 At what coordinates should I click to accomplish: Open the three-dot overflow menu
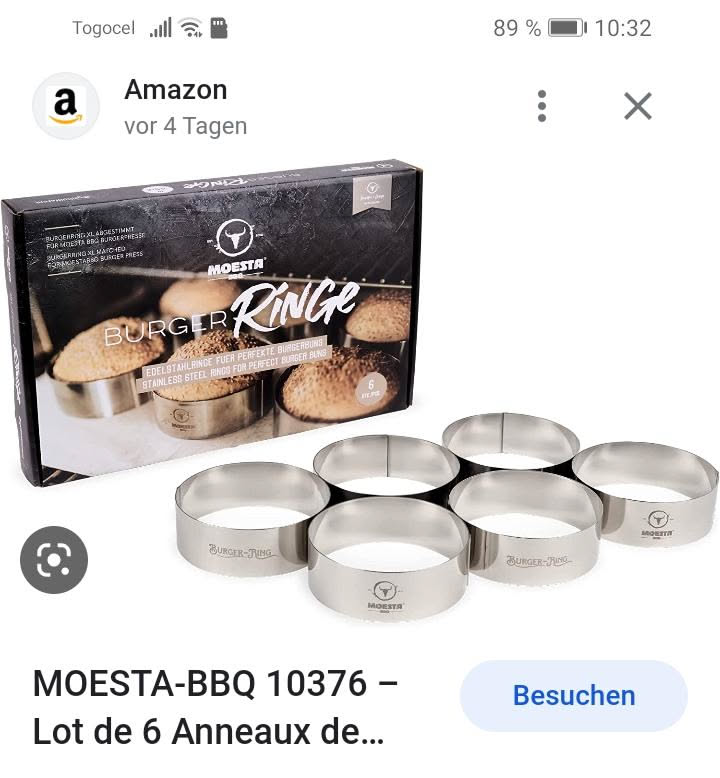541,106
